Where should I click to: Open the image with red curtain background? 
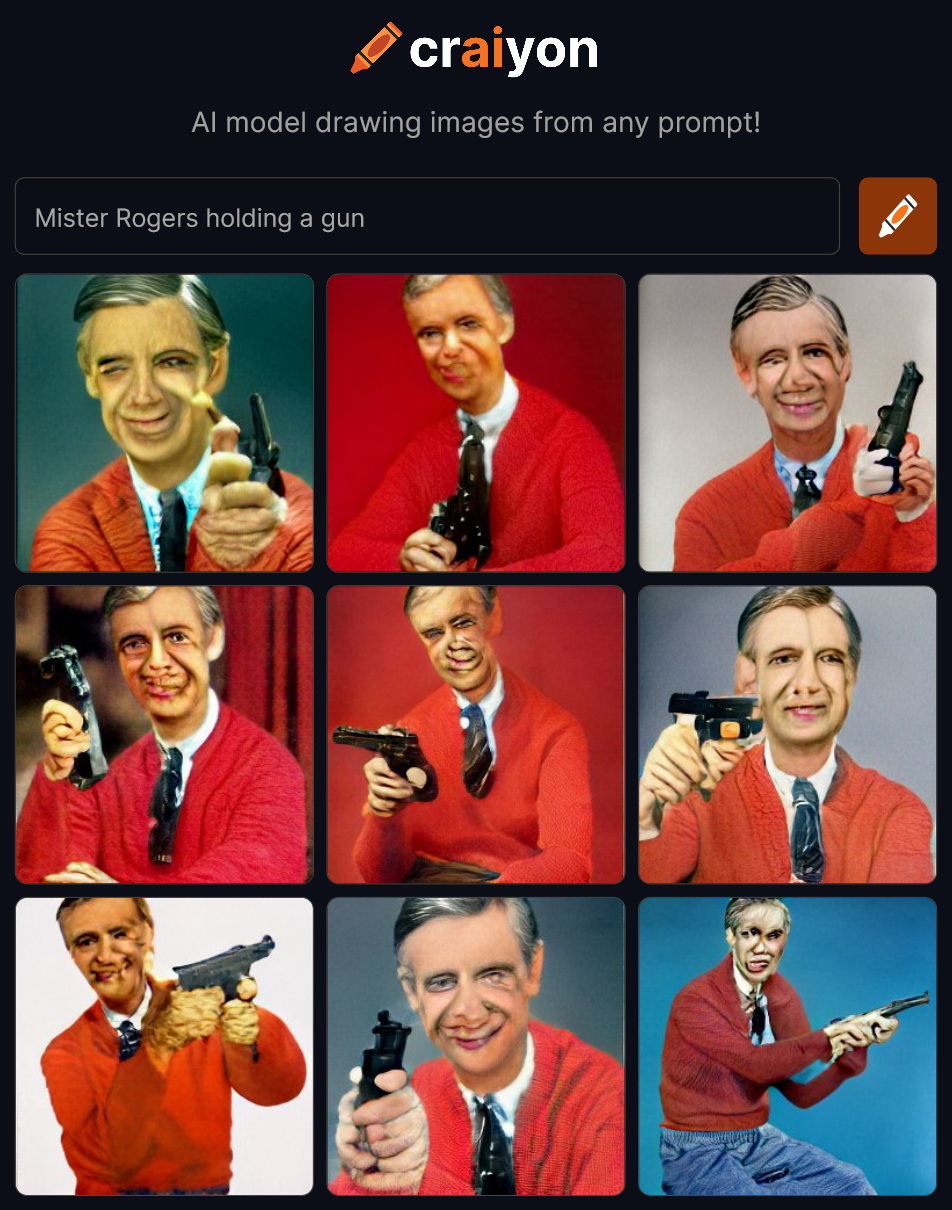tap(165, 735)
